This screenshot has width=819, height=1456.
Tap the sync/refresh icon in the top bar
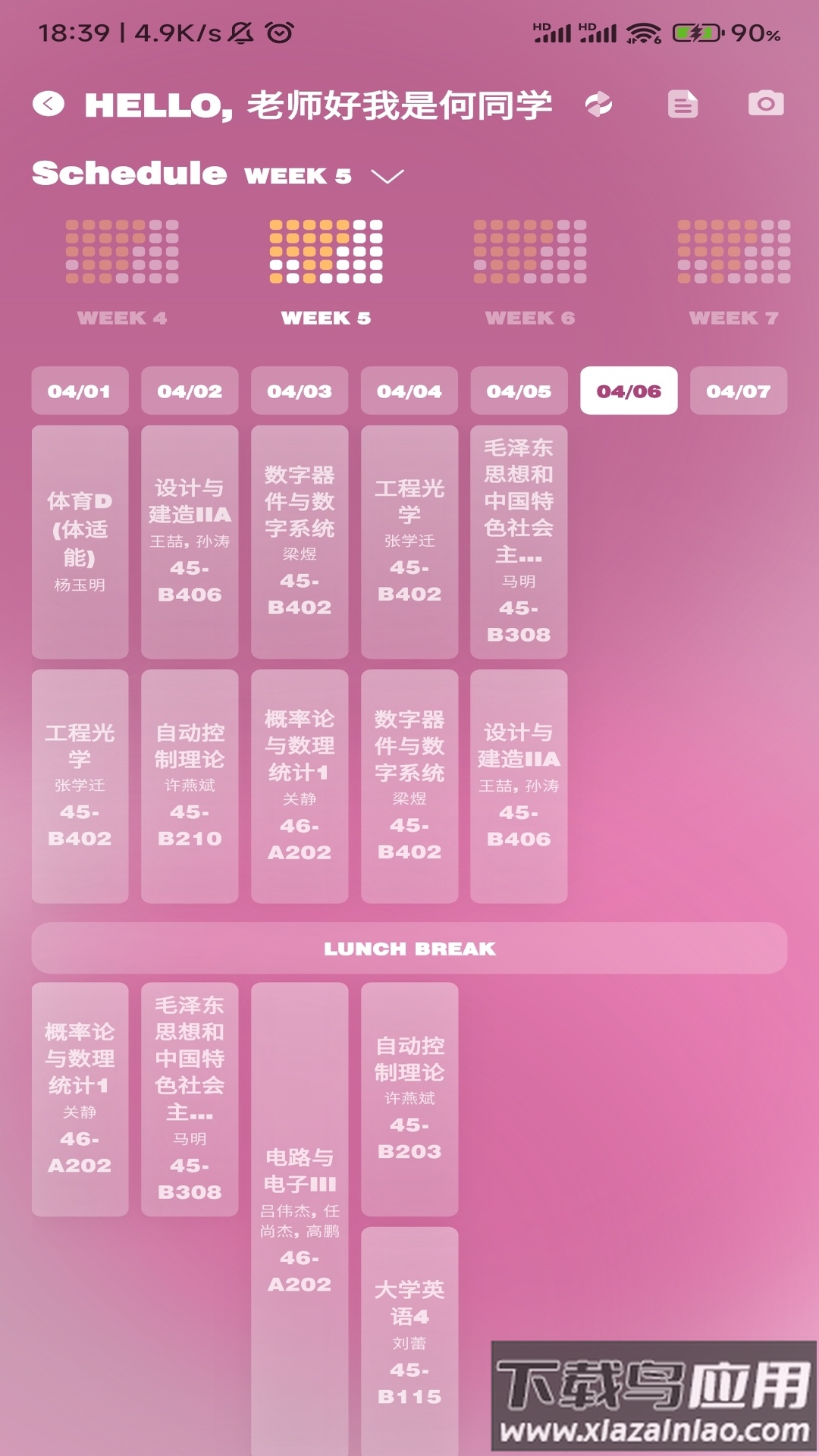click(600, 105)
